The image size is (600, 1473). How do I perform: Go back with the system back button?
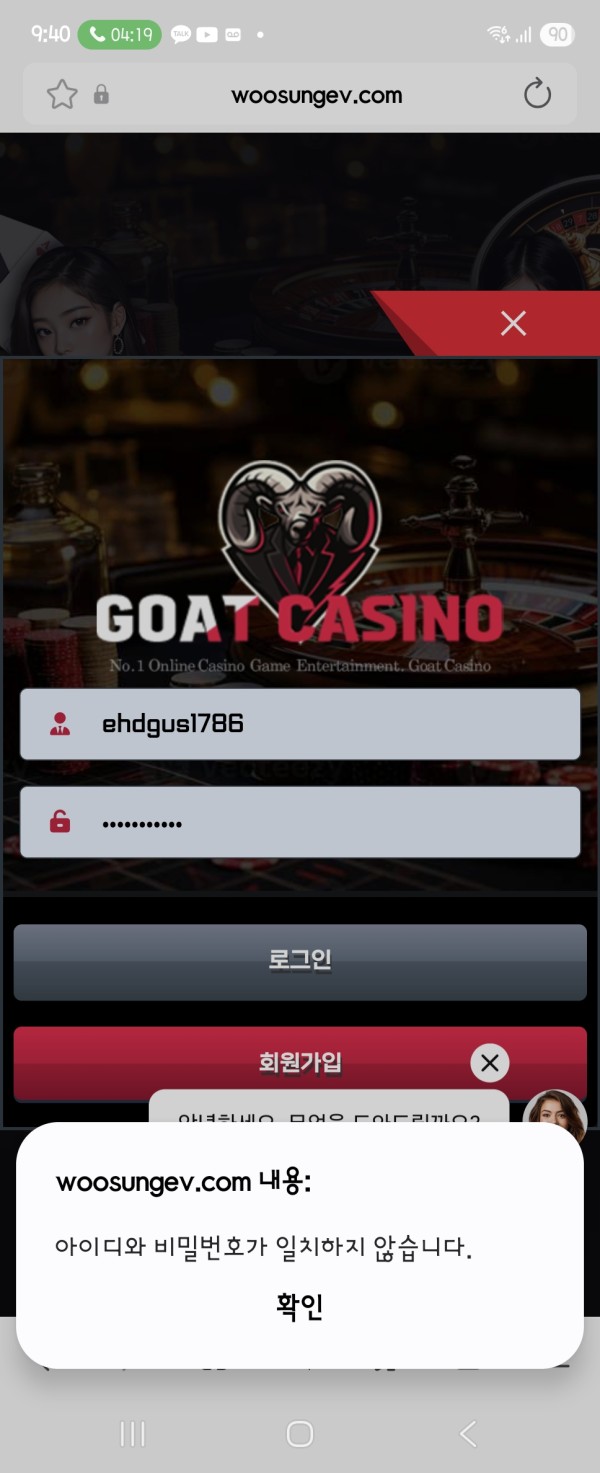click(x=467, y=1433)
